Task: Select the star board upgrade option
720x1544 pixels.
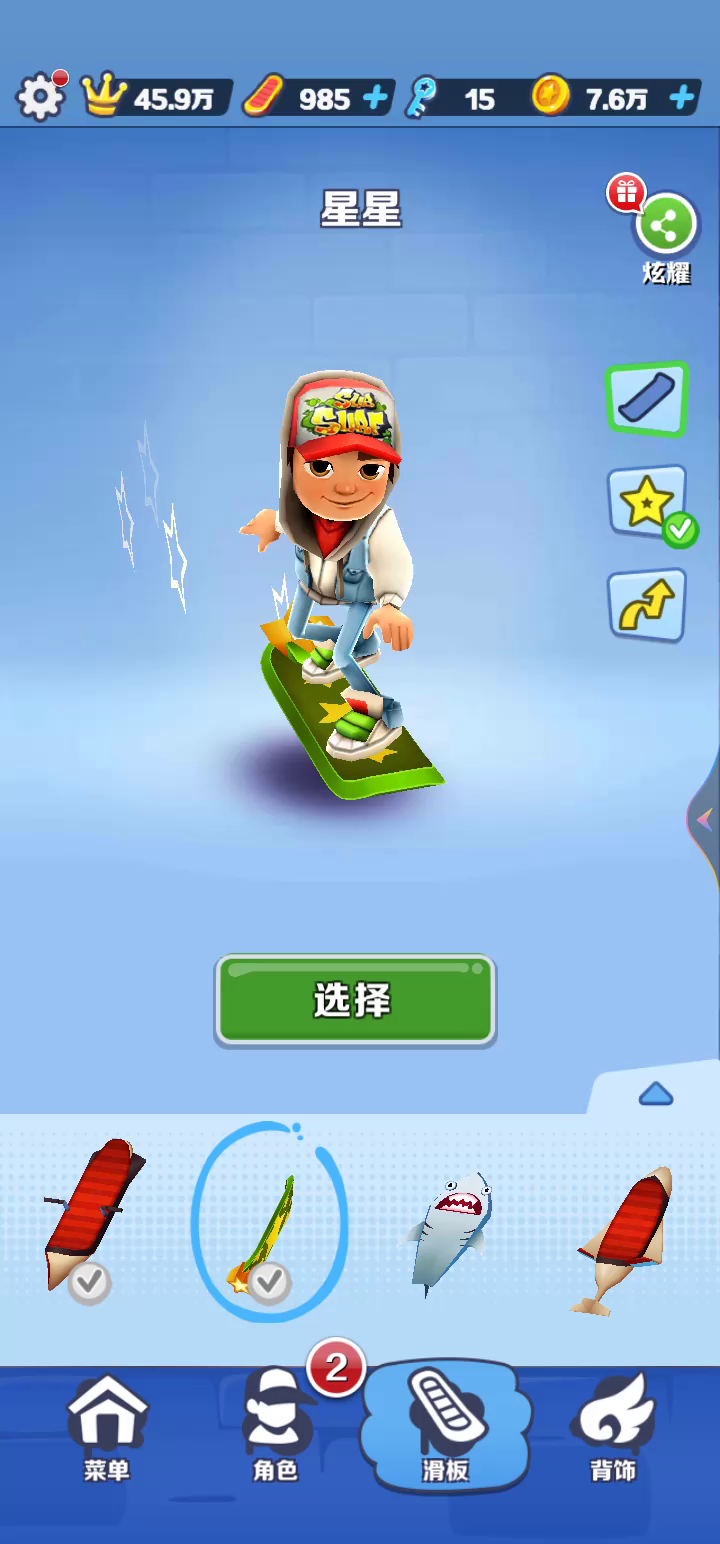Action: [x=648, y=503]
